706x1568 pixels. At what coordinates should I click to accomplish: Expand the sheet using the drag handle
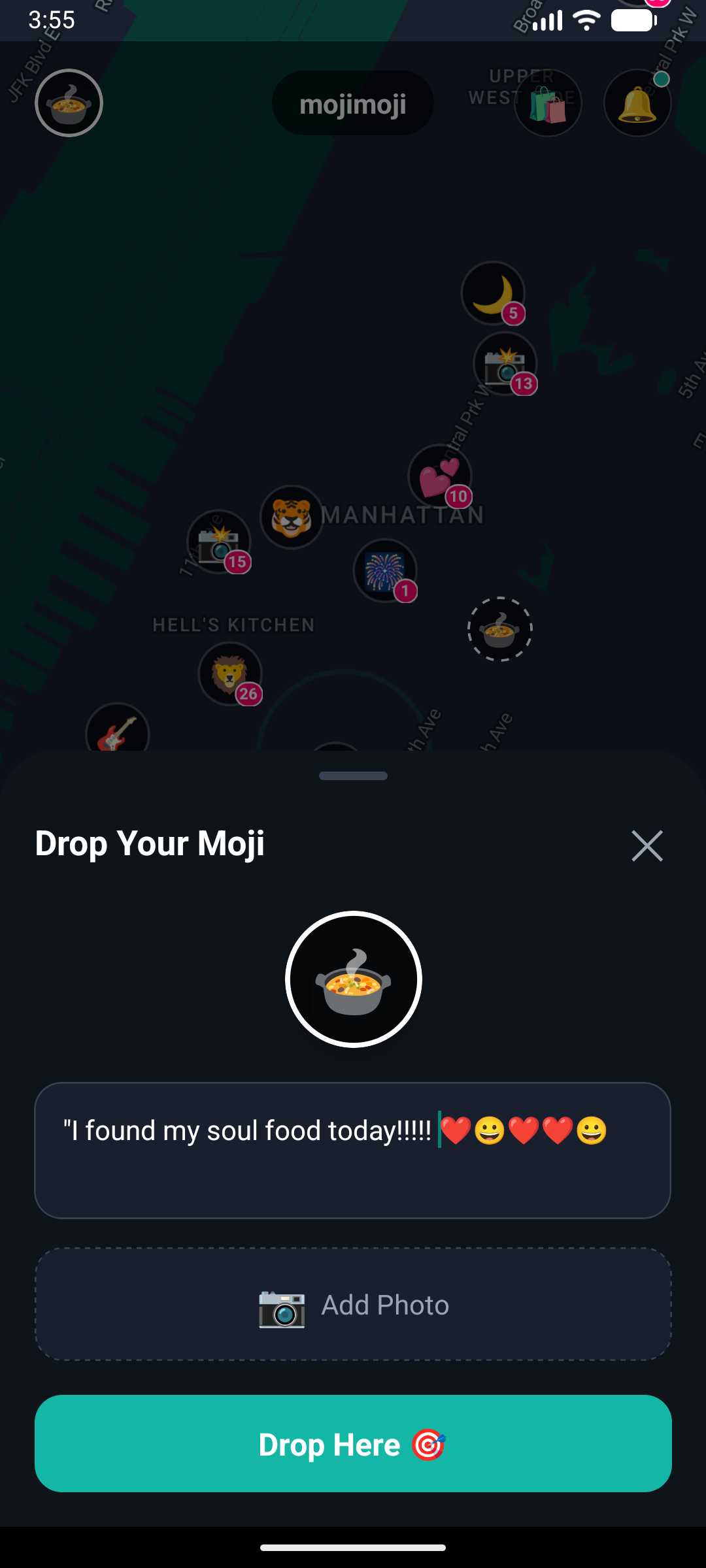(x=352, y=776)
